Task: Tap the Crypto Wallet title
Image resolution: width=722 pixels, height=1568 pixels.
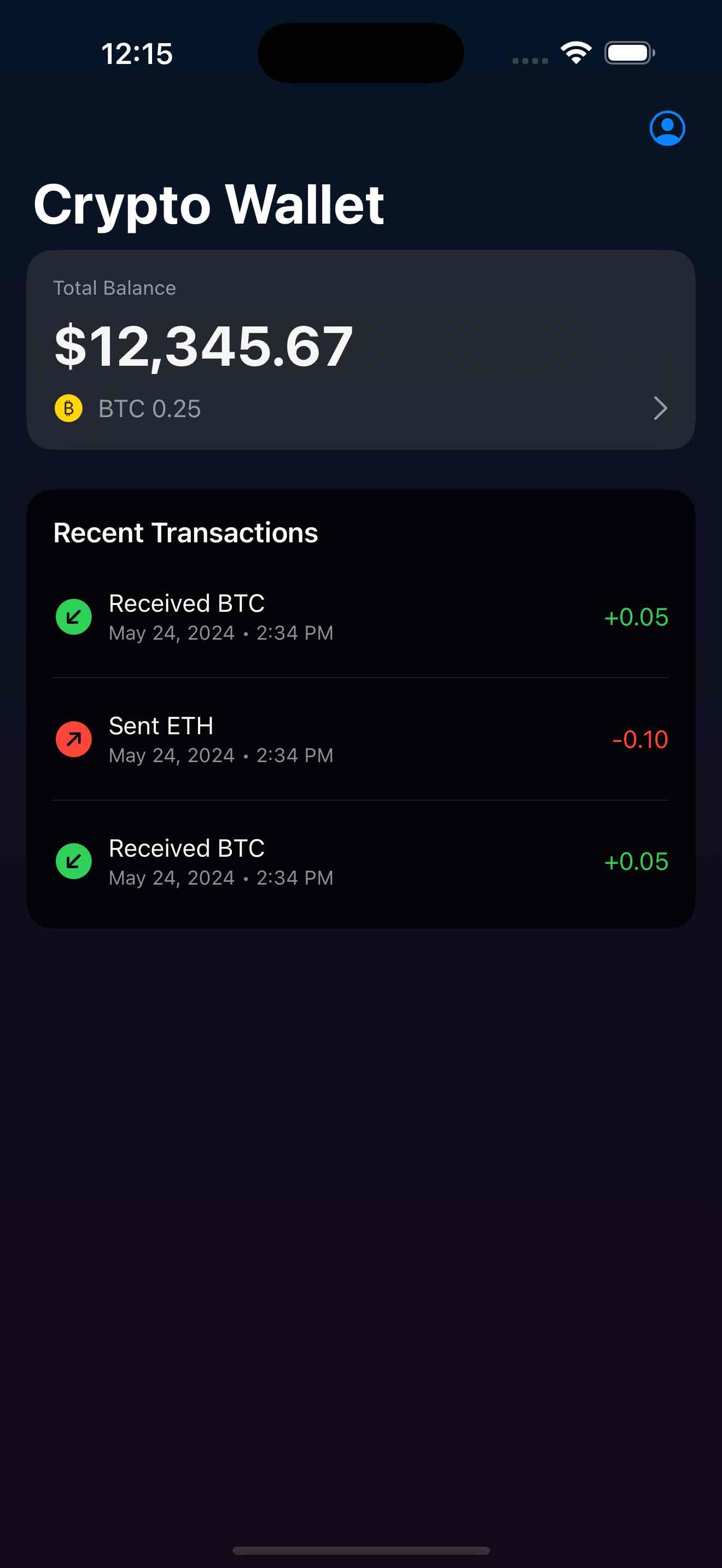Action: tap(209, 205)
